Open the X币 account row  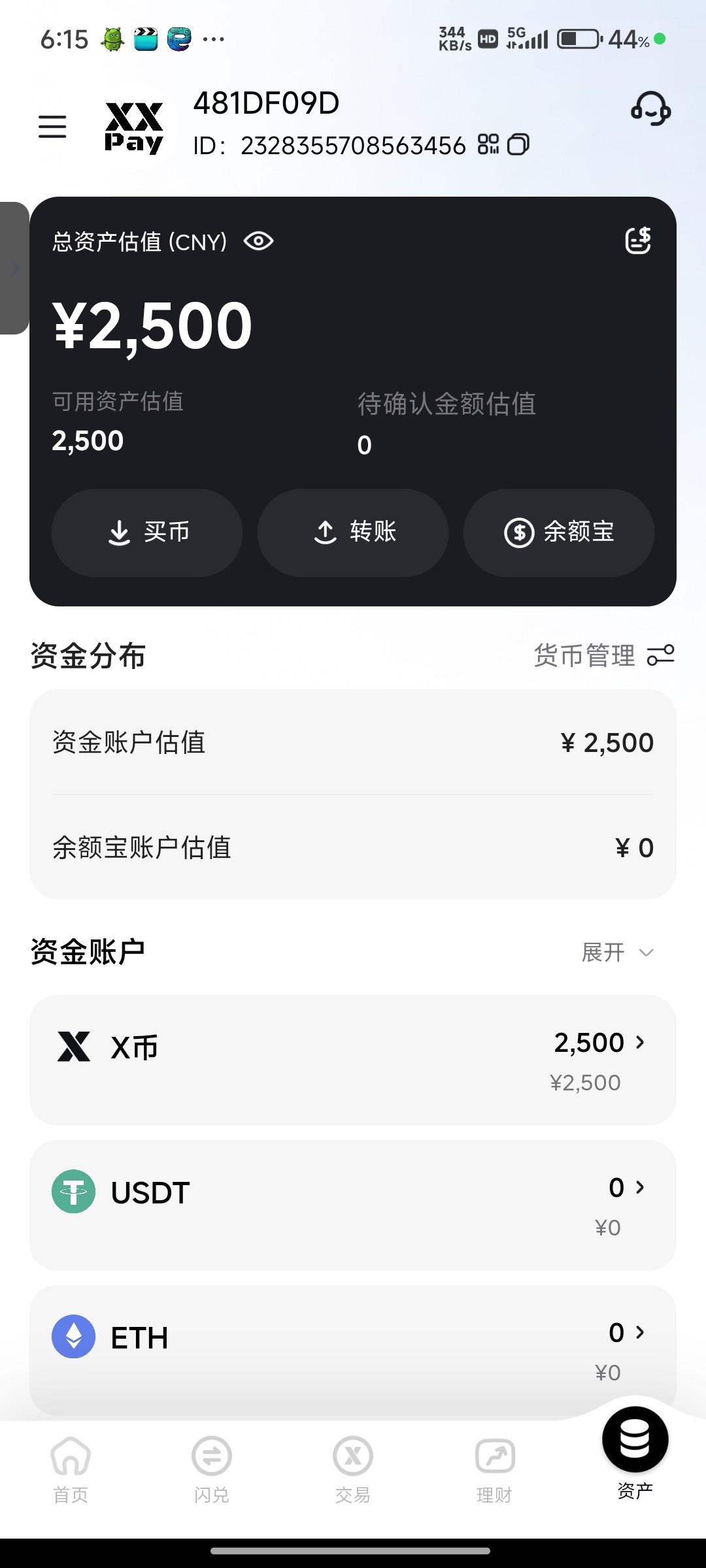tap(353, 1060)
